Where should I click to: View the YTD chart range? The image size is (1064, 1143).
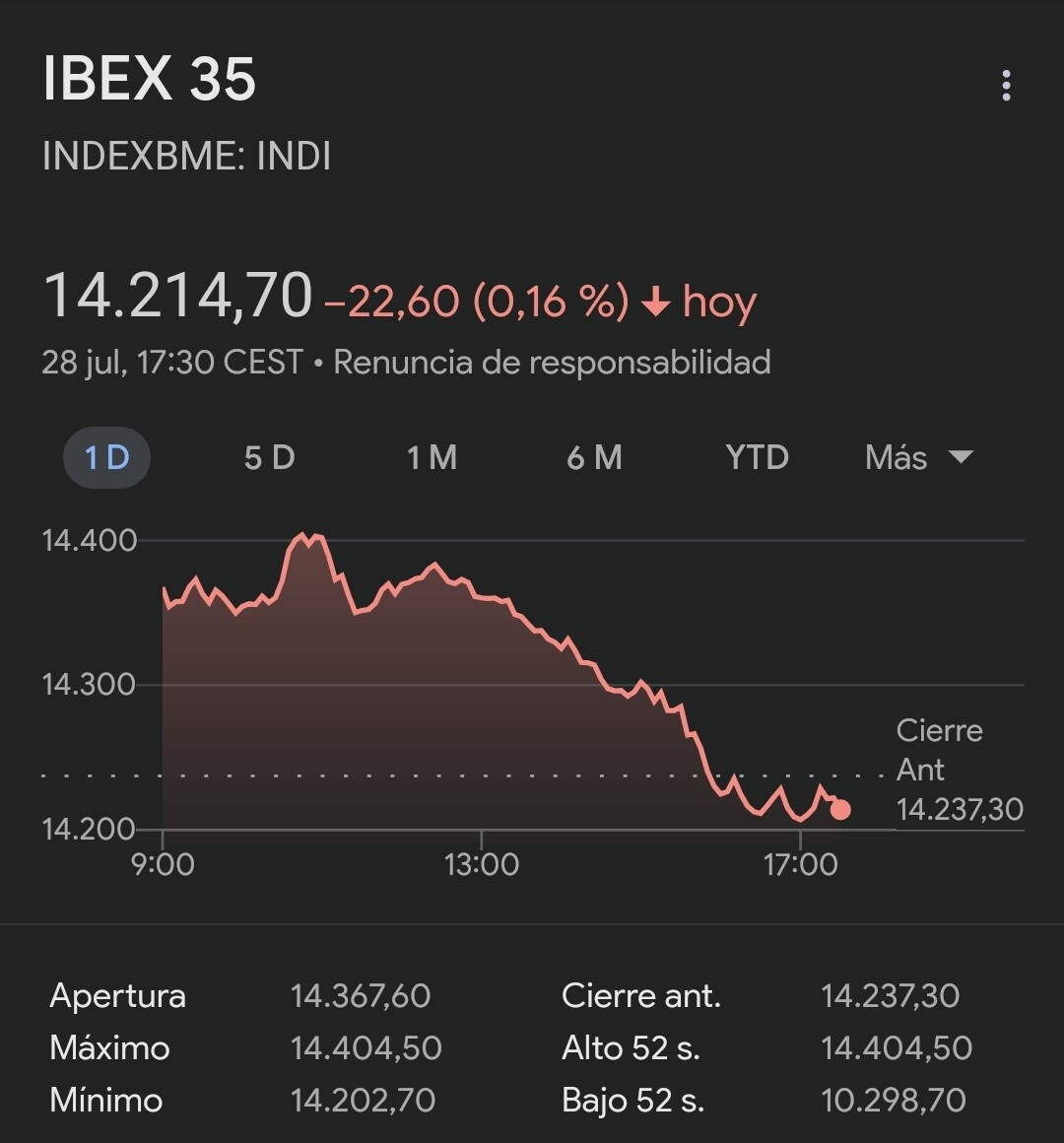tap(757, 458)
